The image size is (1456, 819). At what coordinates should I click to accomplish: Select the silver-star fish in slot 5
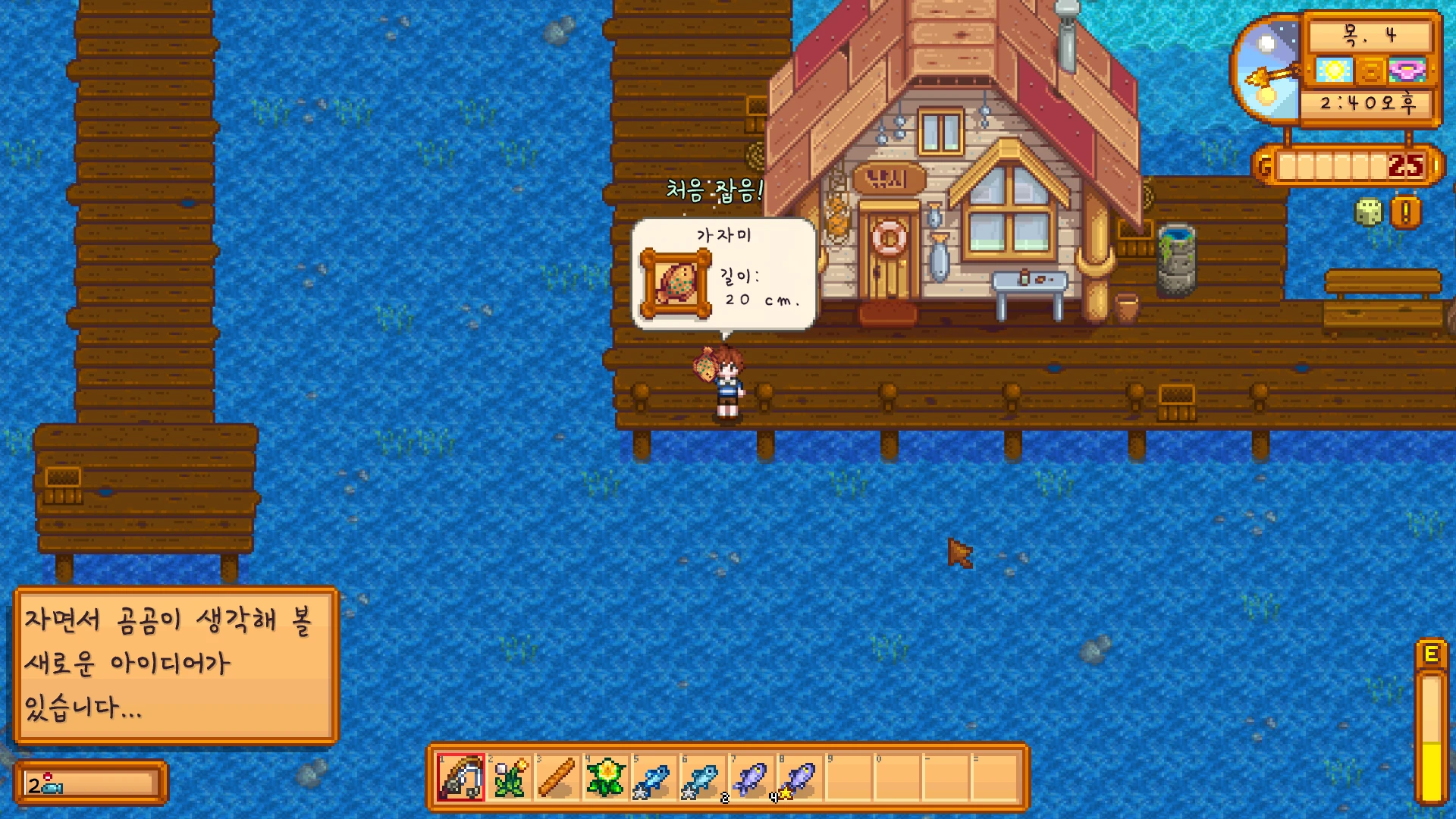point(654,778)
